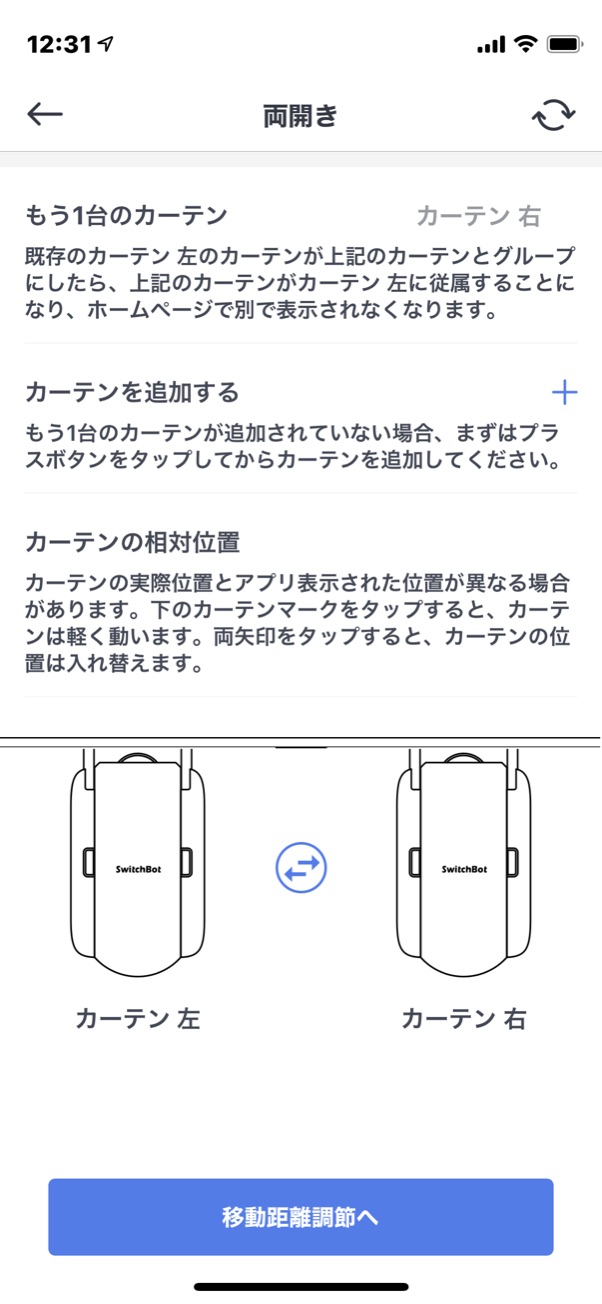Swap the curtain positions with the double-arrow icon

(301, 869)
